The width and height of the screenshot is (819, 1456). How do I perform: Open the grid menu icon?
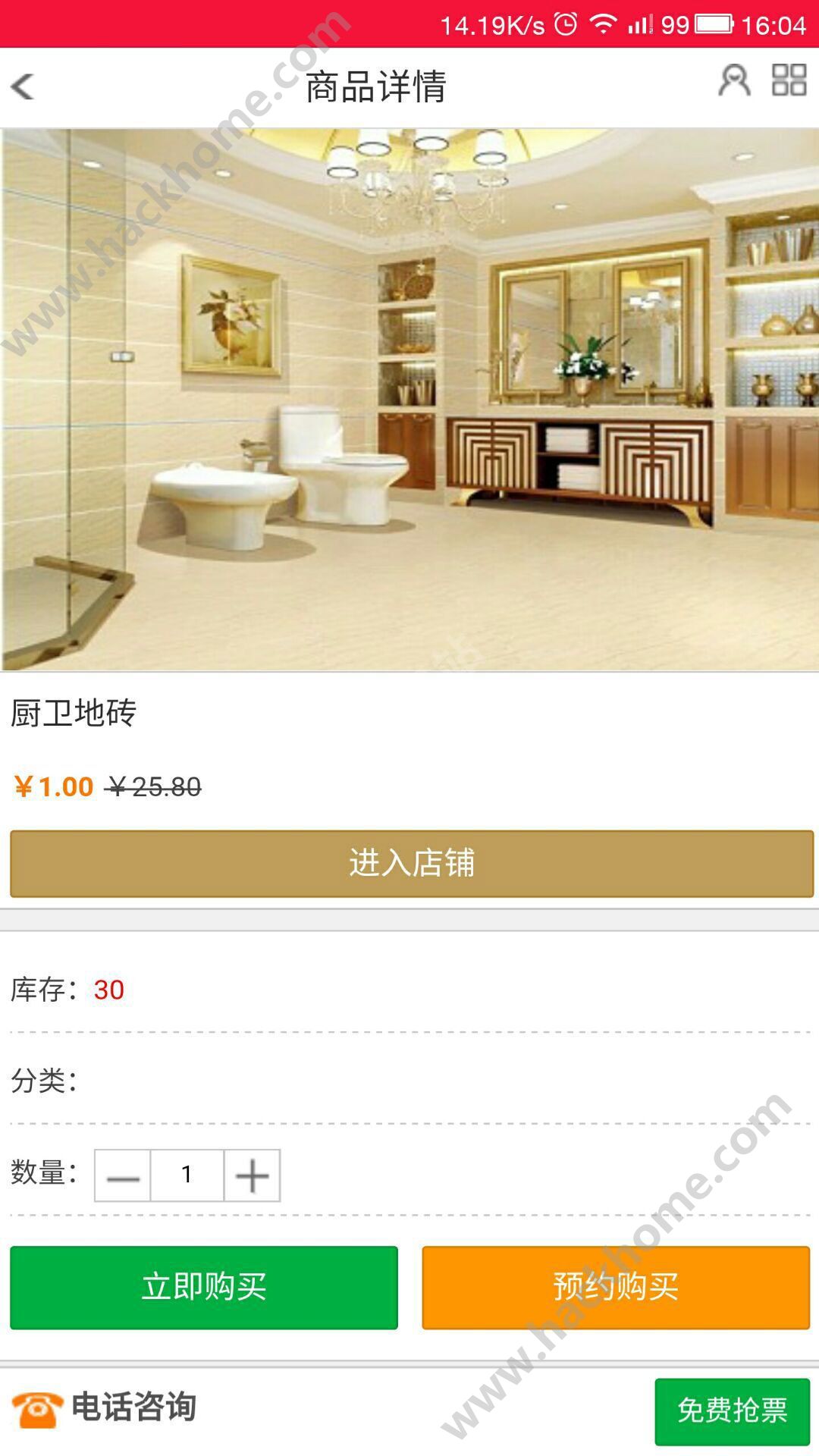[x=789, y=80]
